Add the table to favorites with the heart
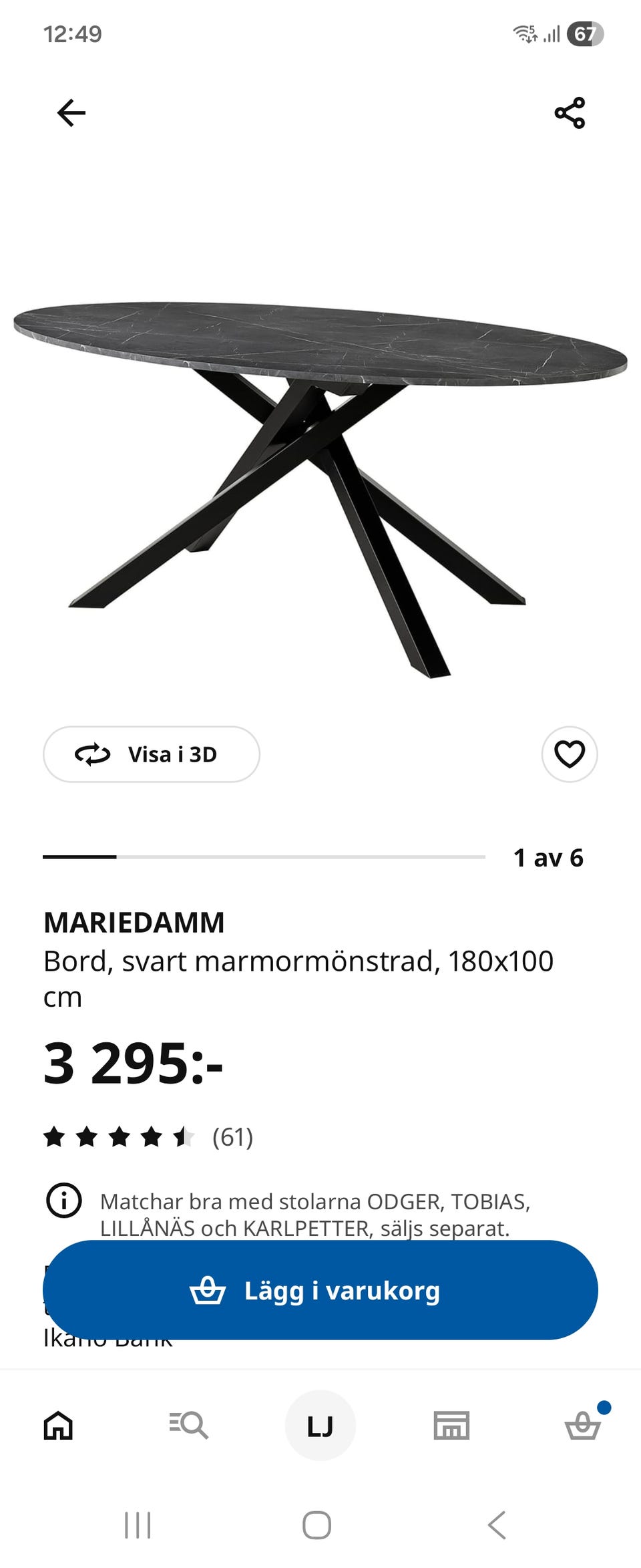The width and height of the screenshot is (641, 1568). tap(570, 754)
